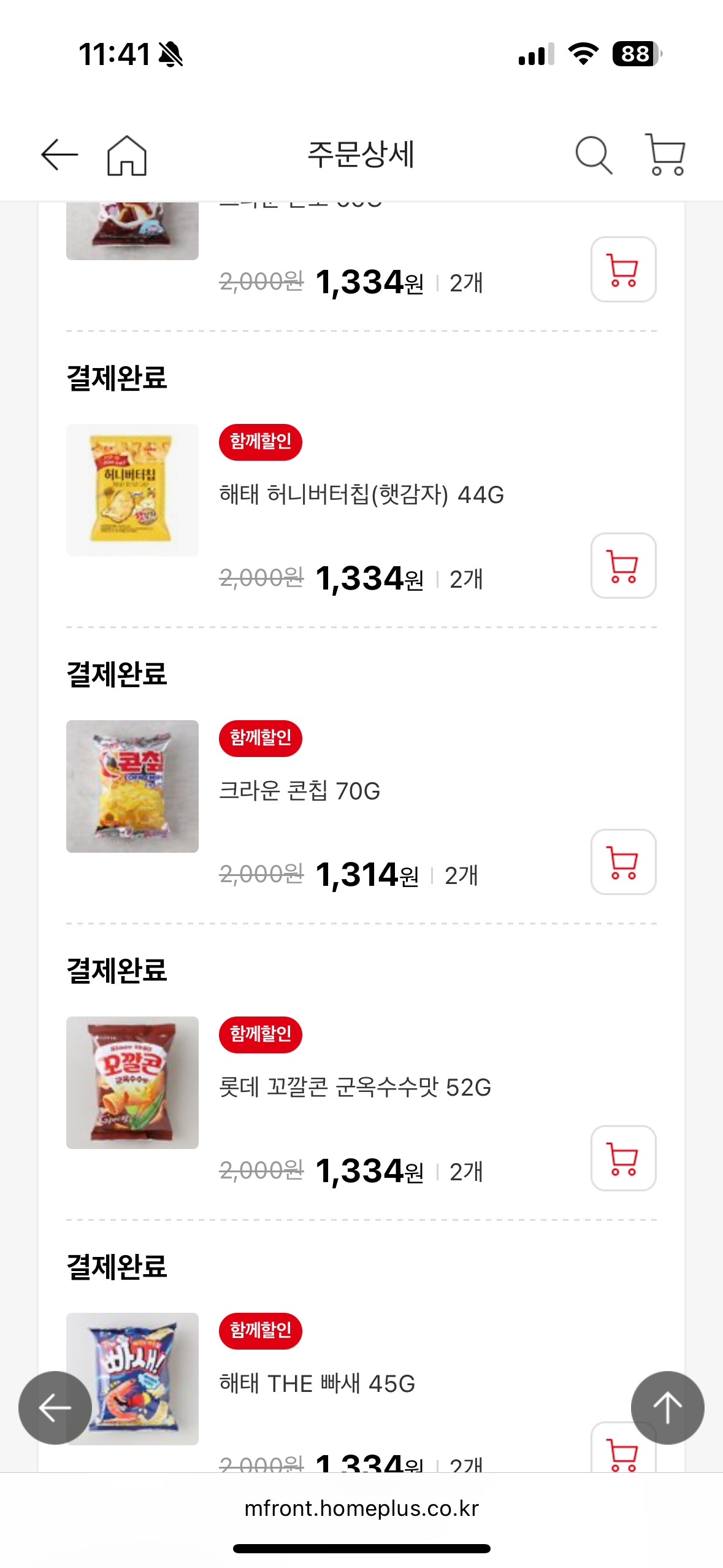Add 롯데 꼬깔콘 군옥수수맛 52G to cart
Screen dimensions: 723x1568
pyautogui.click(x=623, y=1158)
